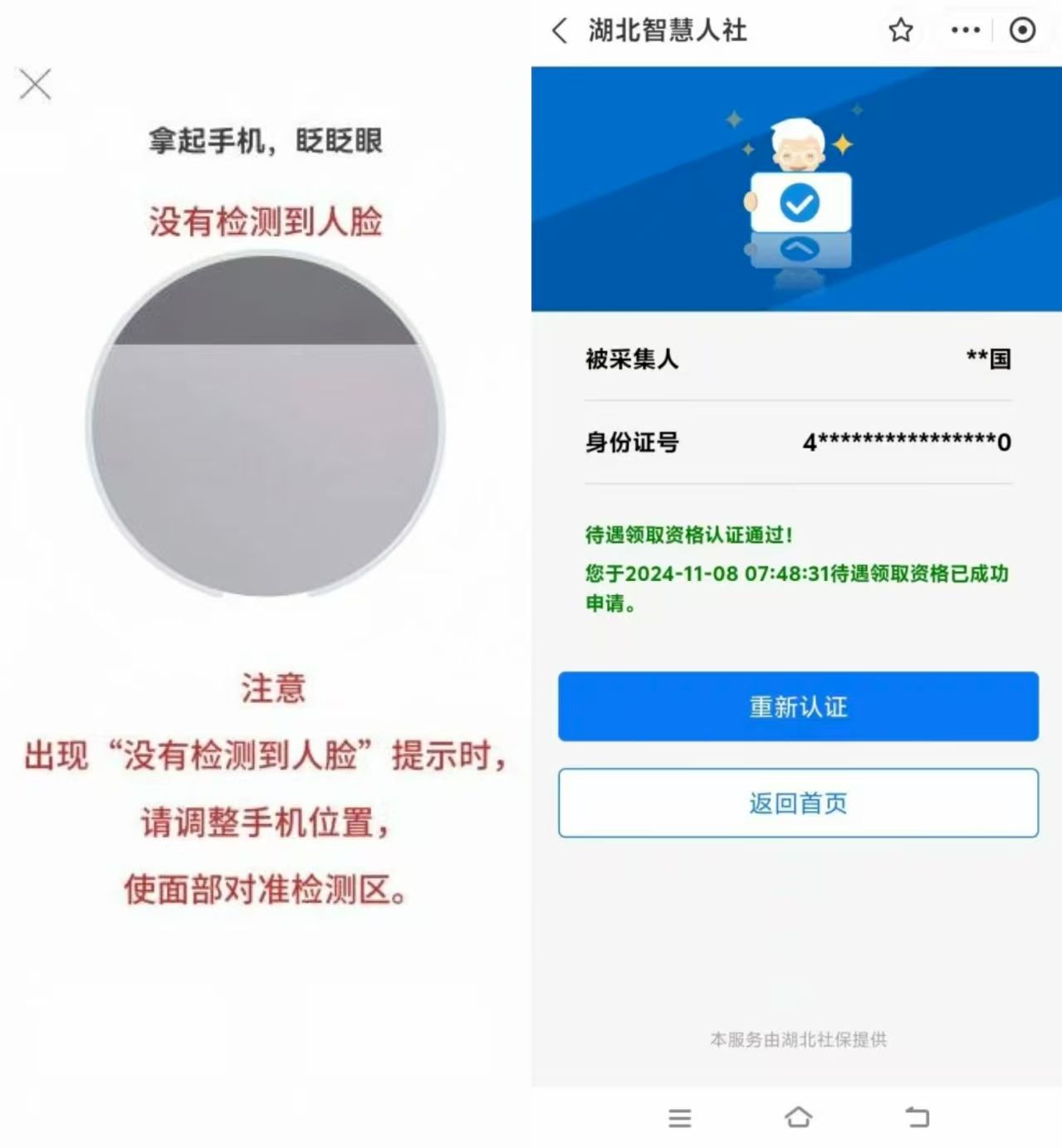The height and width of the screenshot is (1148, 1062).
Task: Go back from 湖北智慧人社 page
Action: coord(560,31)
